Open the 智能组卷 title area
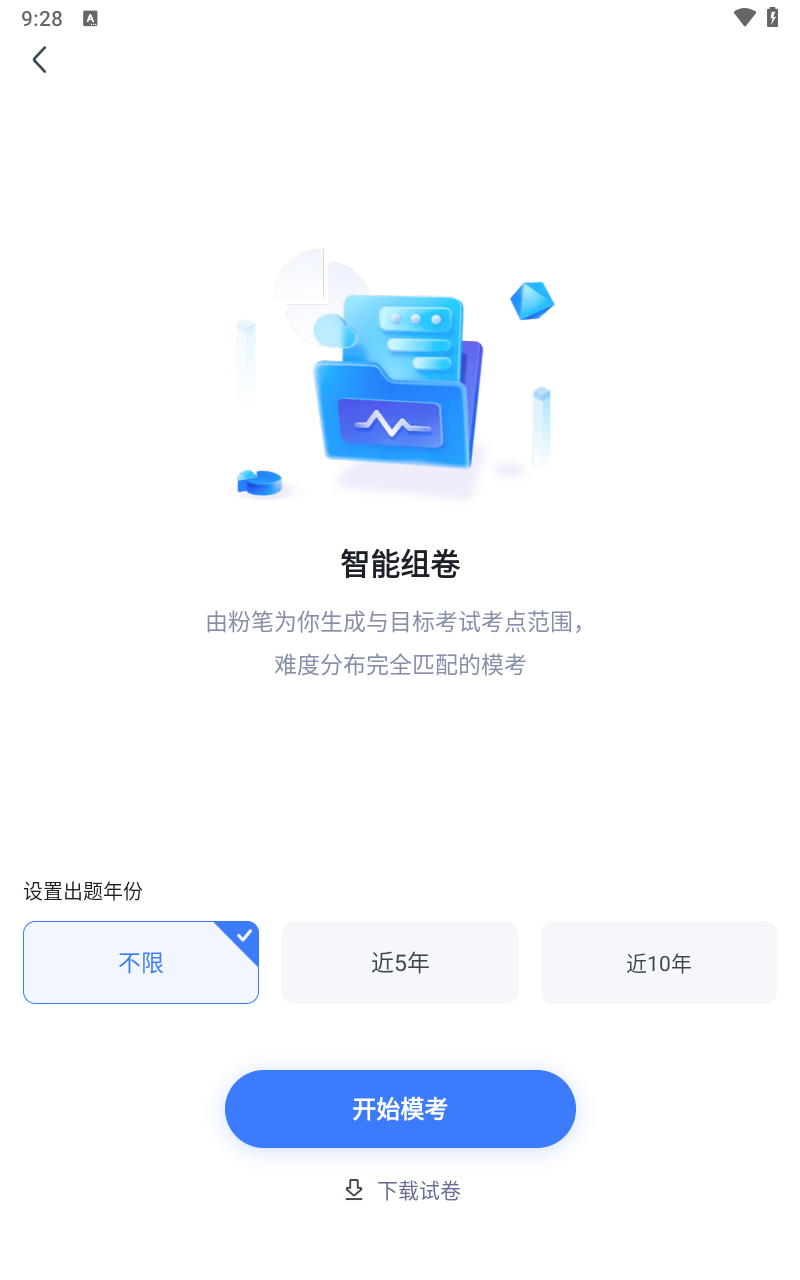The image size is (800, 1280). [x=399, y=564]
